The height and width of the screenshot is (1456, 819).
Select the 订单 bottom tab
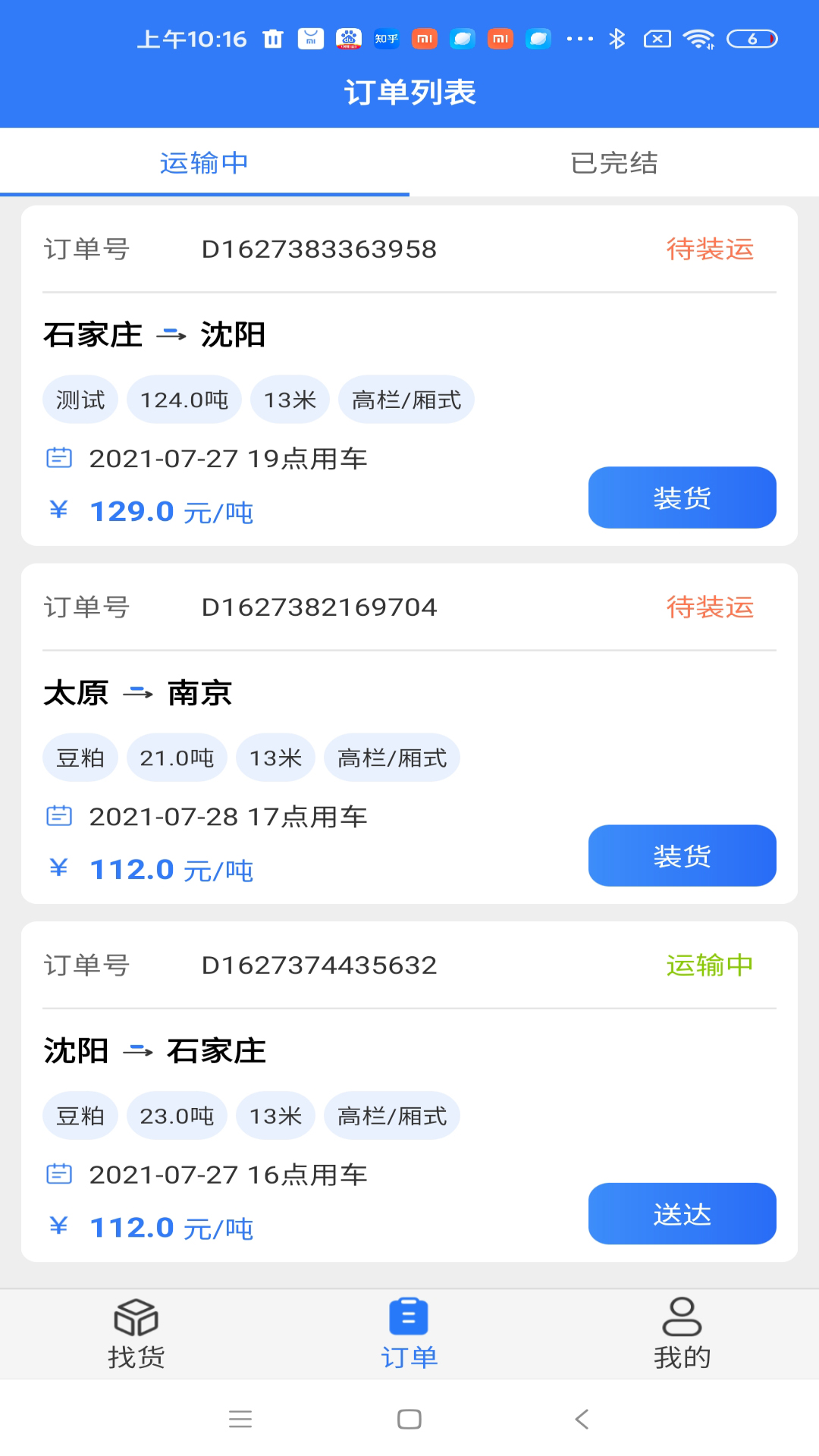(409, 1334)
